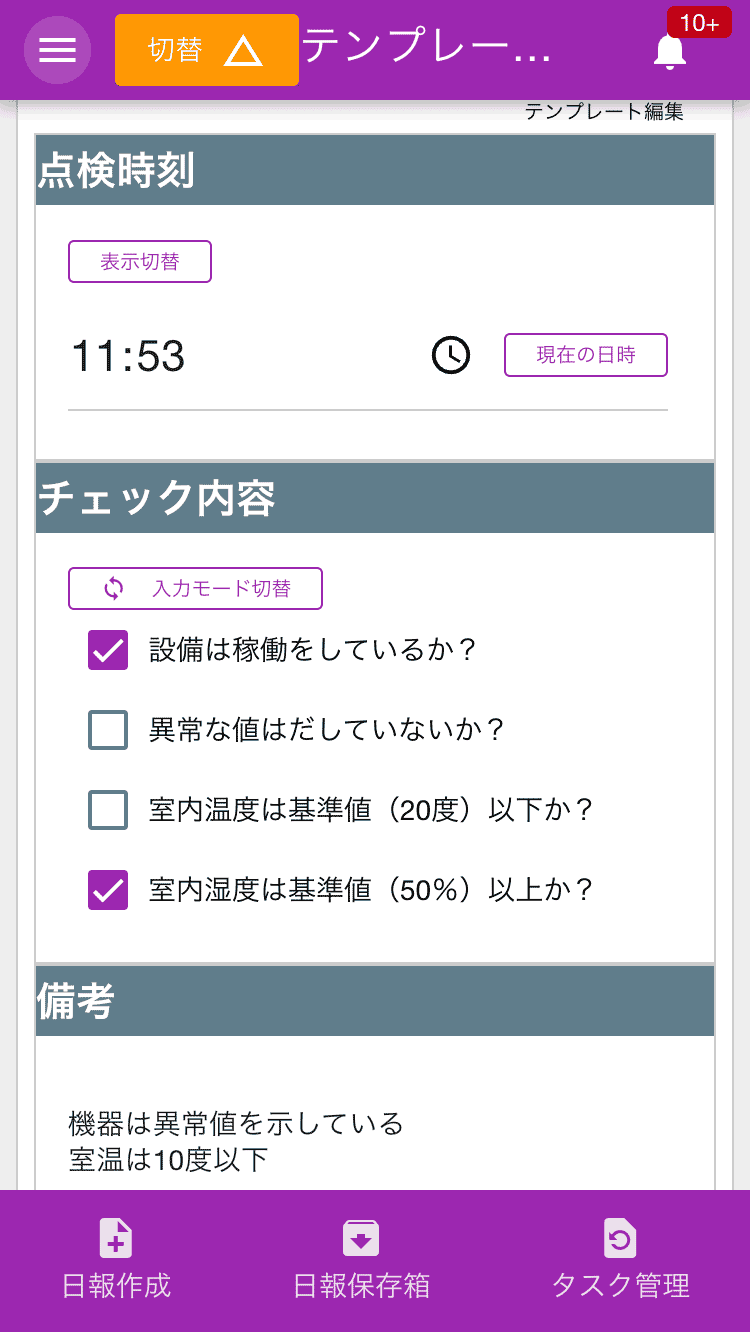This screenshot has height=1332, width=750.
Task: Tap the 10+ notification badge
Action: pos(699,22)
